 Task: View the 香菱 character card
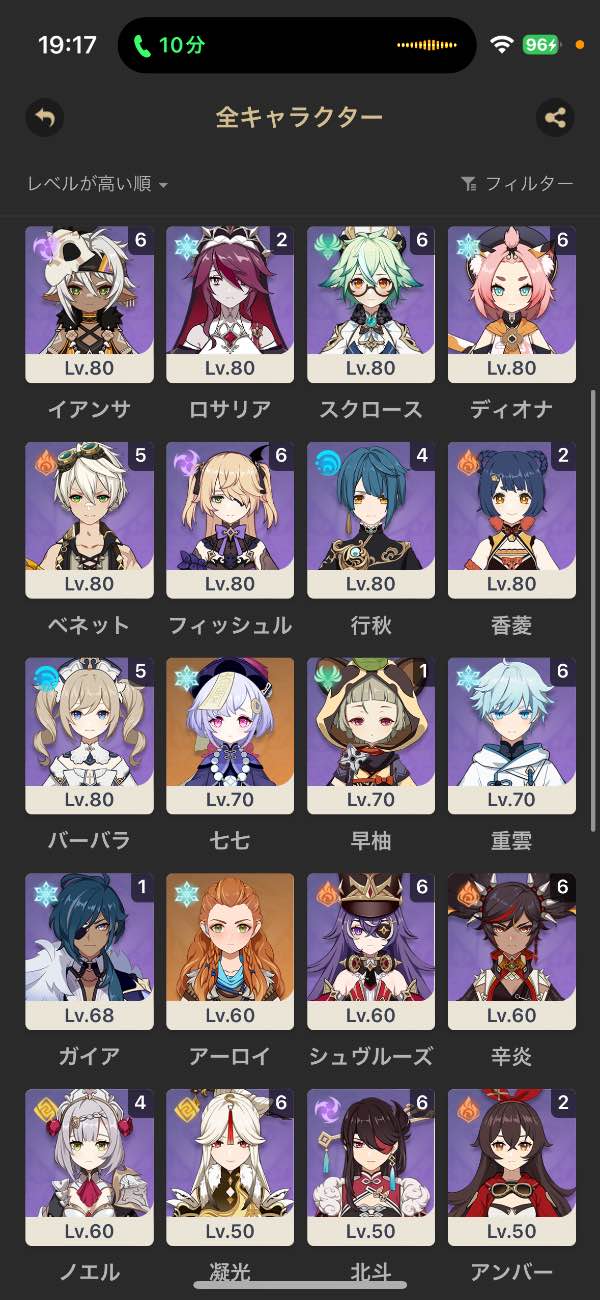512,520
